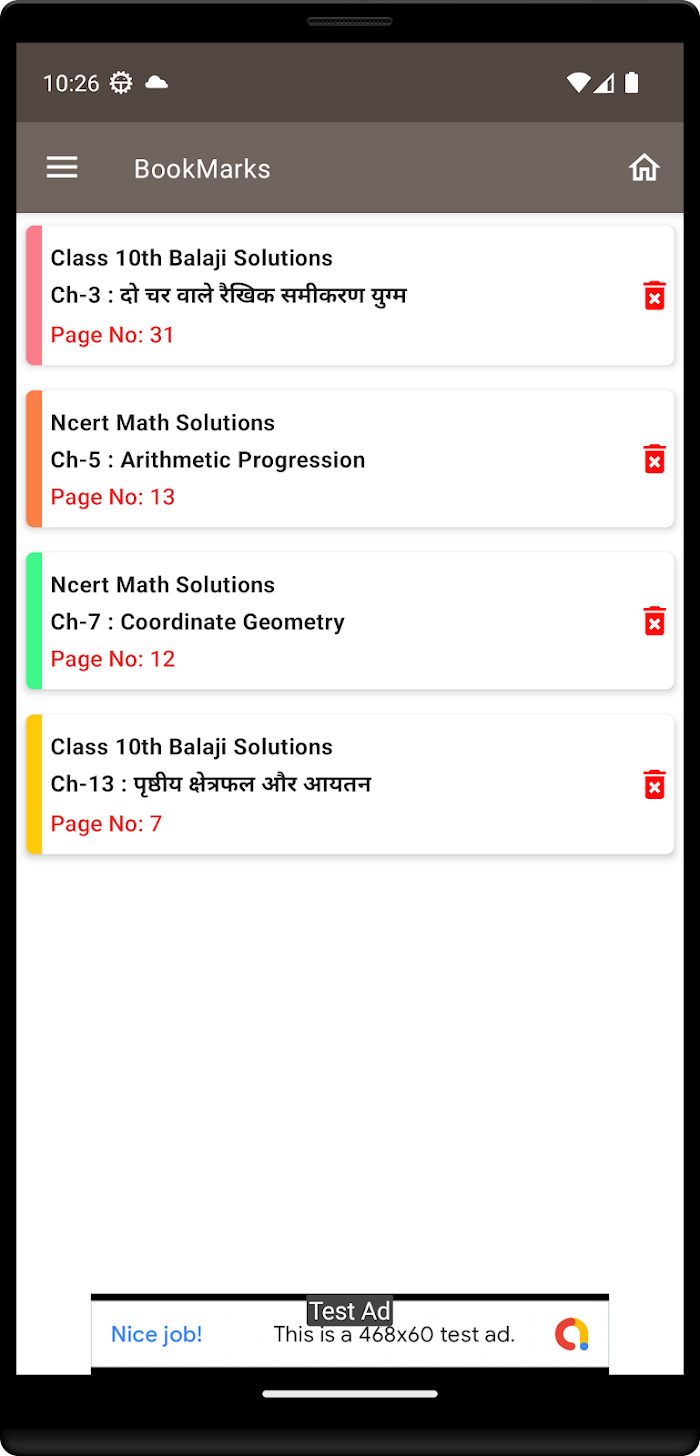Go to home via the house icon
Screen dimensions: 700x1456
[x=644, y=168]
